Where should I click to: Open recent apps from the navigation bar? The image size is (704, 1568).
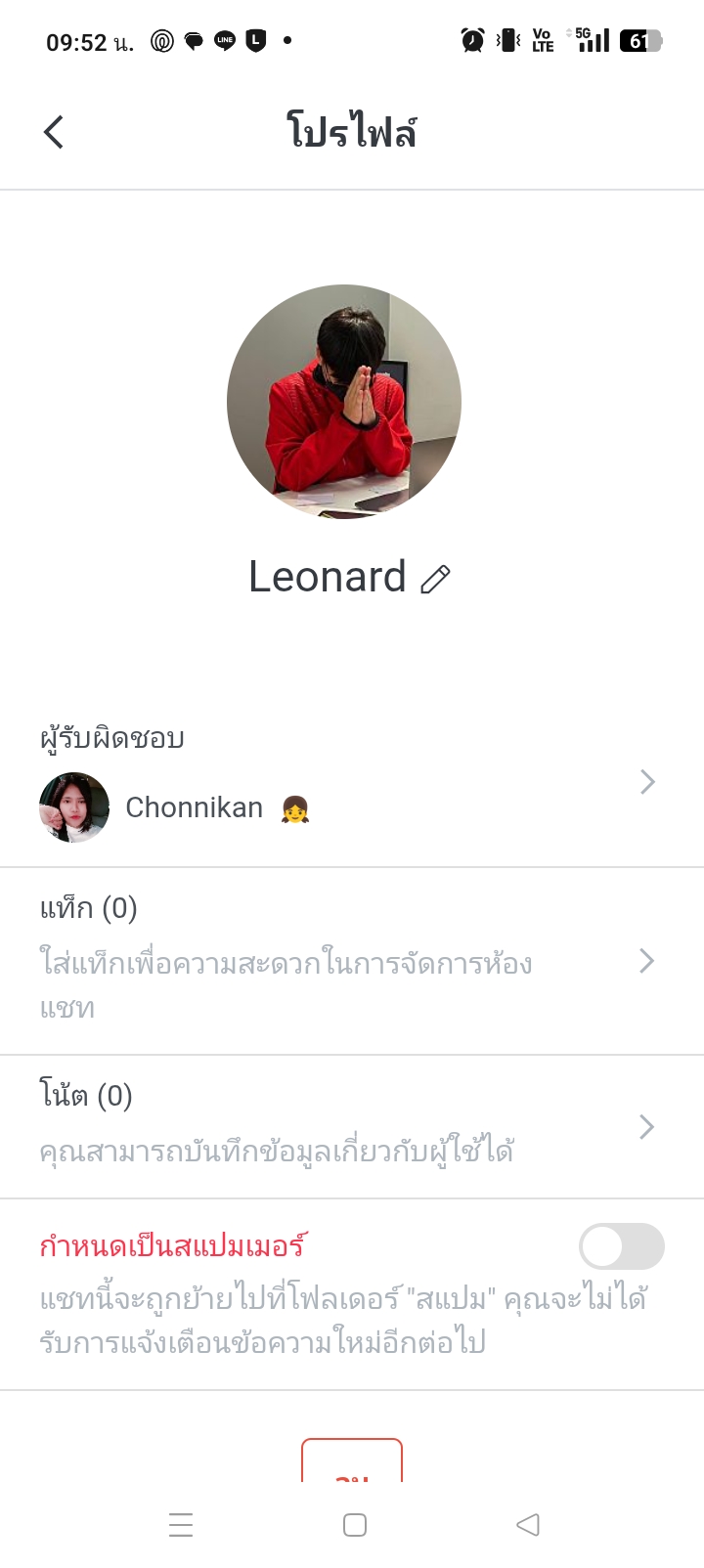pyautogui.click(x=181, y=1525)
